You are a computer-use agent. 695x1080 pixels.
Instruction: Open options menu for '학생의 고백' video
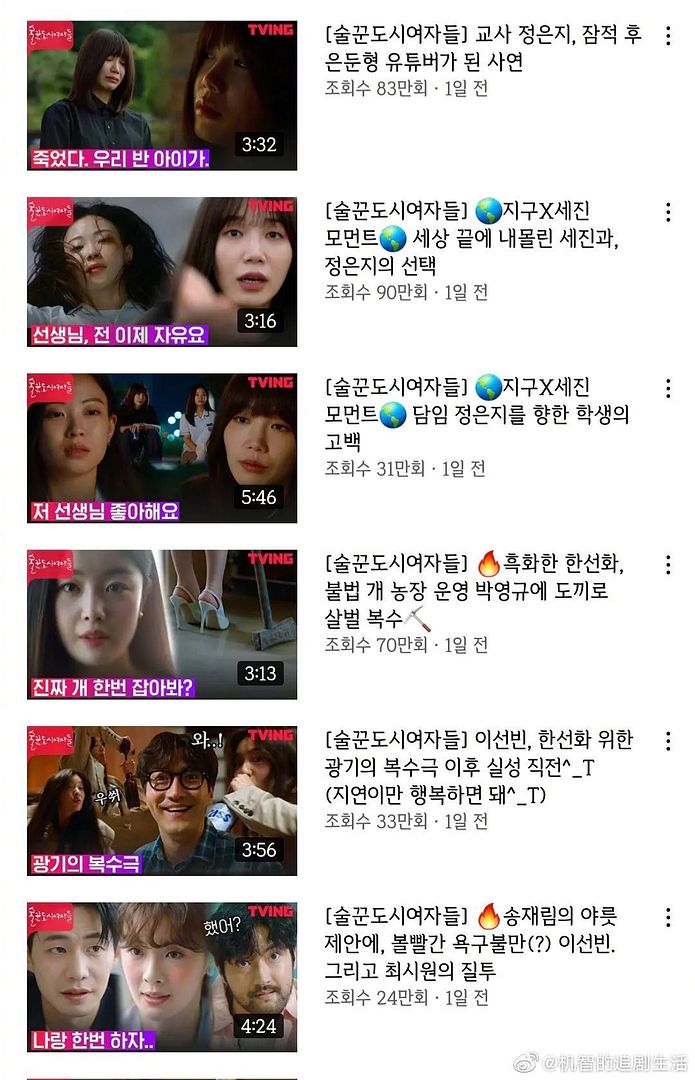[667, 388]
